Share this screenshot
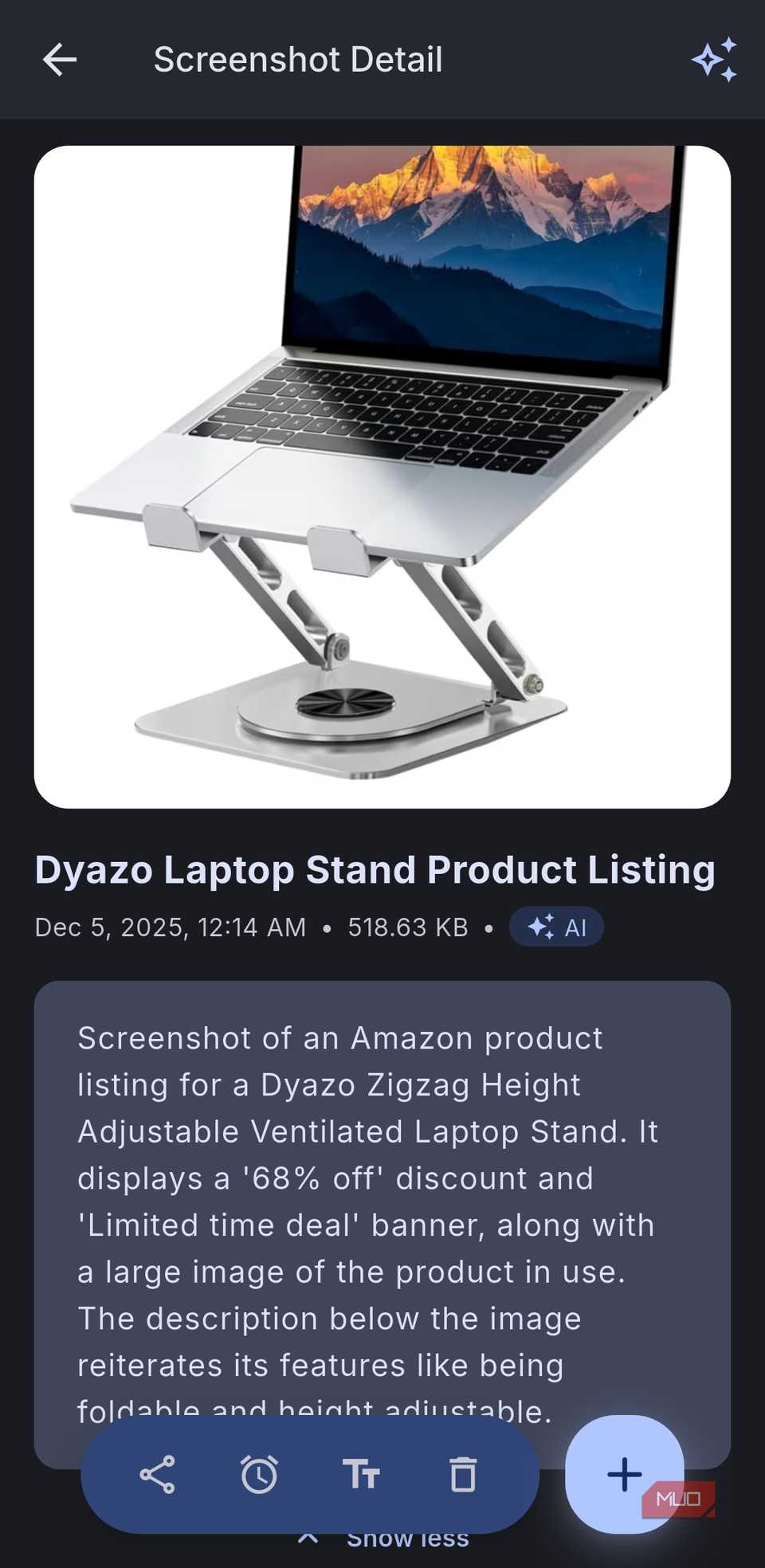Viewport: 765px width, 1568px height. [x=157, y=1475]
